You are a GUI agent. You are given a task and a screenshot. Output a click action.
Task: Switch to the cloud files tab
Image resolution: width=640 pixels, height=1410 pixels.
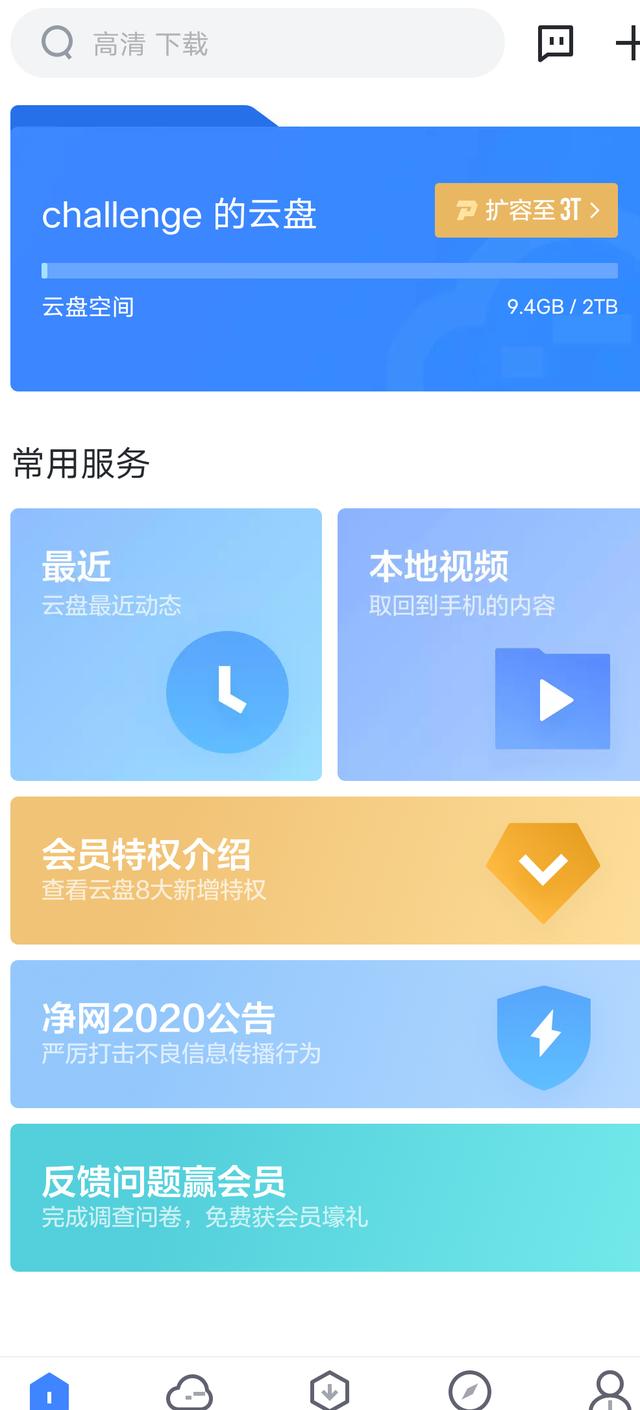(x=189, y=1390)
